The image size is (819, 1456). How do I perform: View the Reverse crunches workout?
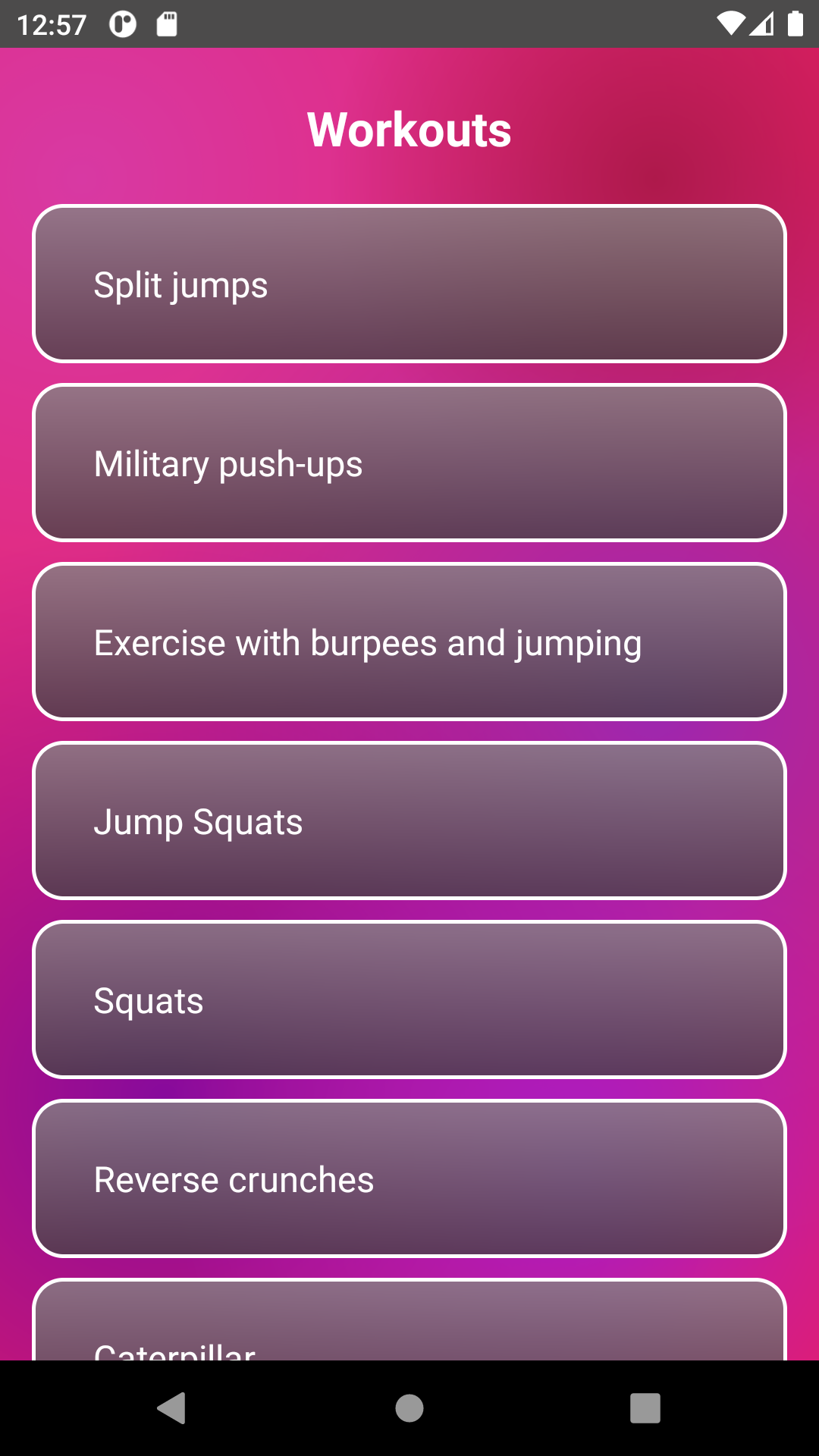click(x=409, y=1178)
